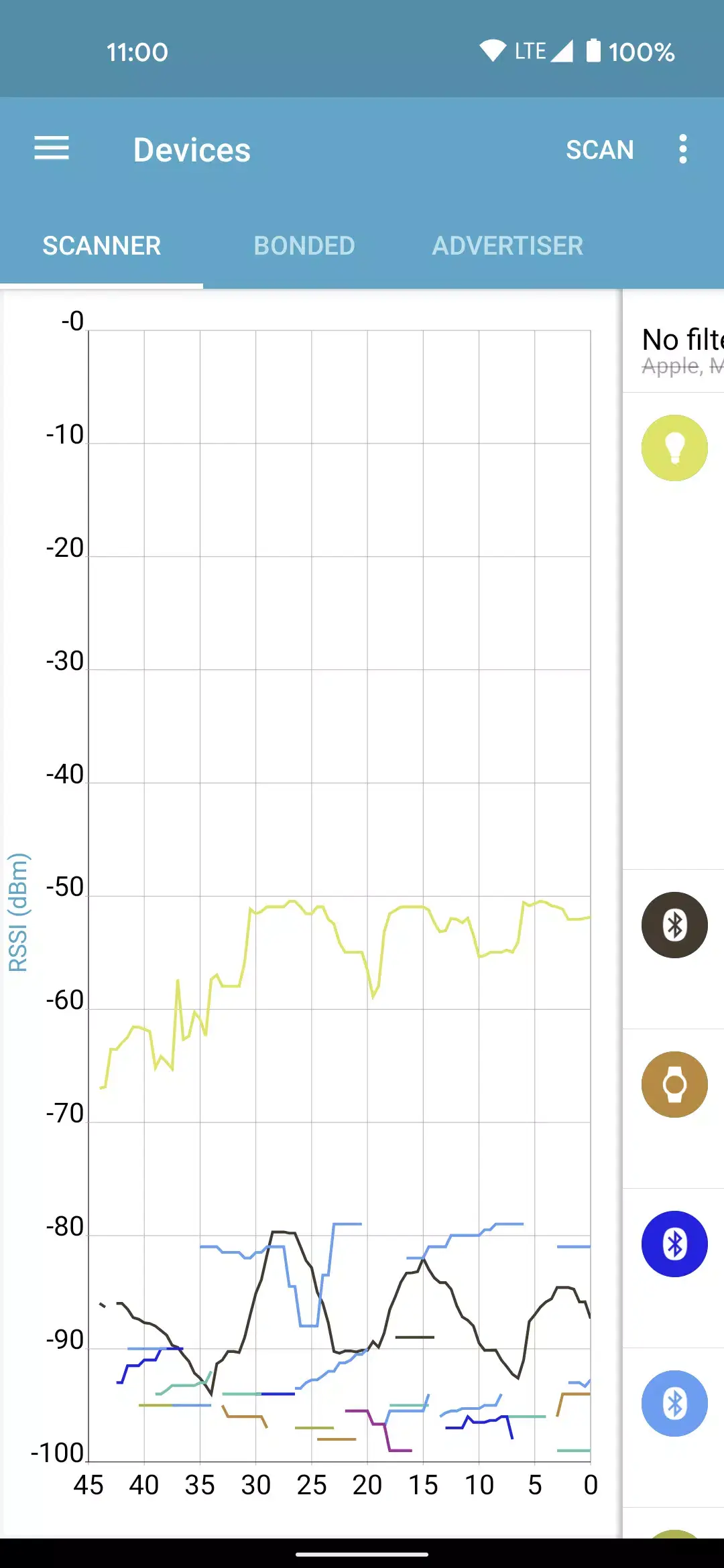The image size is (724, 1568).
Task: Switch to the BONDED tab
Action: tap(304, 246)
